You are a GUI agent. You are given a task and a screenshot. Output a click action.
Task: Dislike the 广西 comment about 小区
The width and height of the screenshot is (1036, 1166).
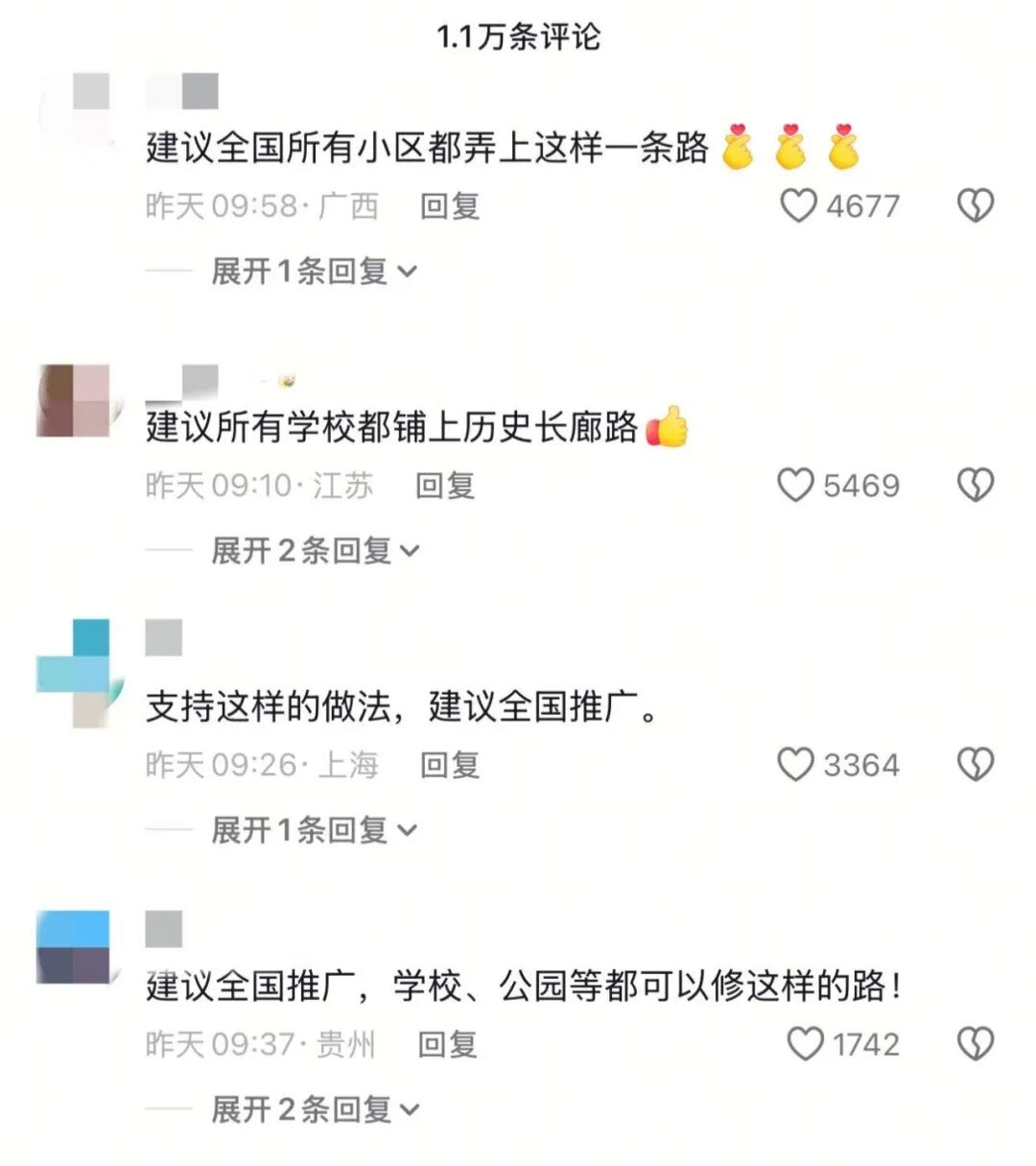click(976, 205)
